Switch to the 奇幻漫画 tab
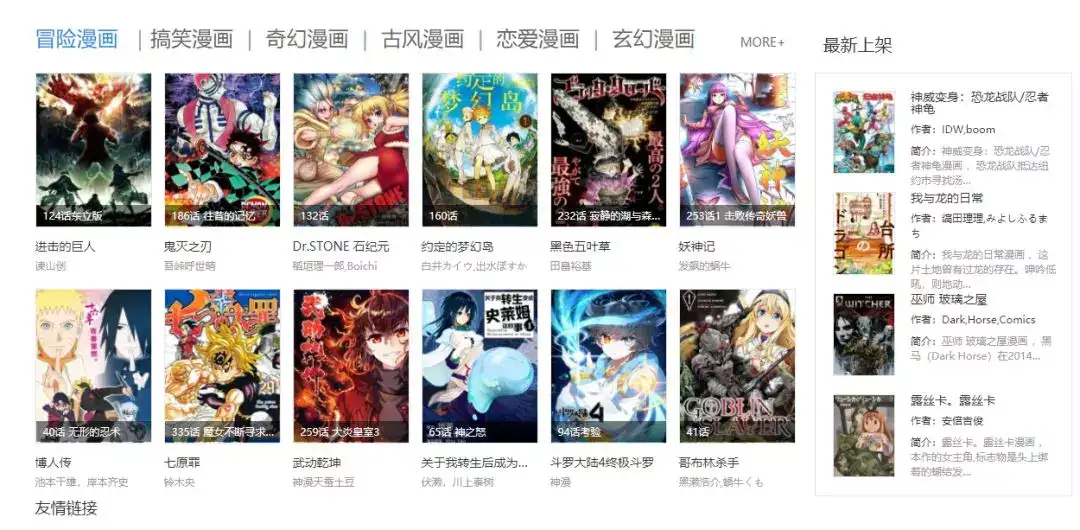1080x530 pixels. click(306, 39)
